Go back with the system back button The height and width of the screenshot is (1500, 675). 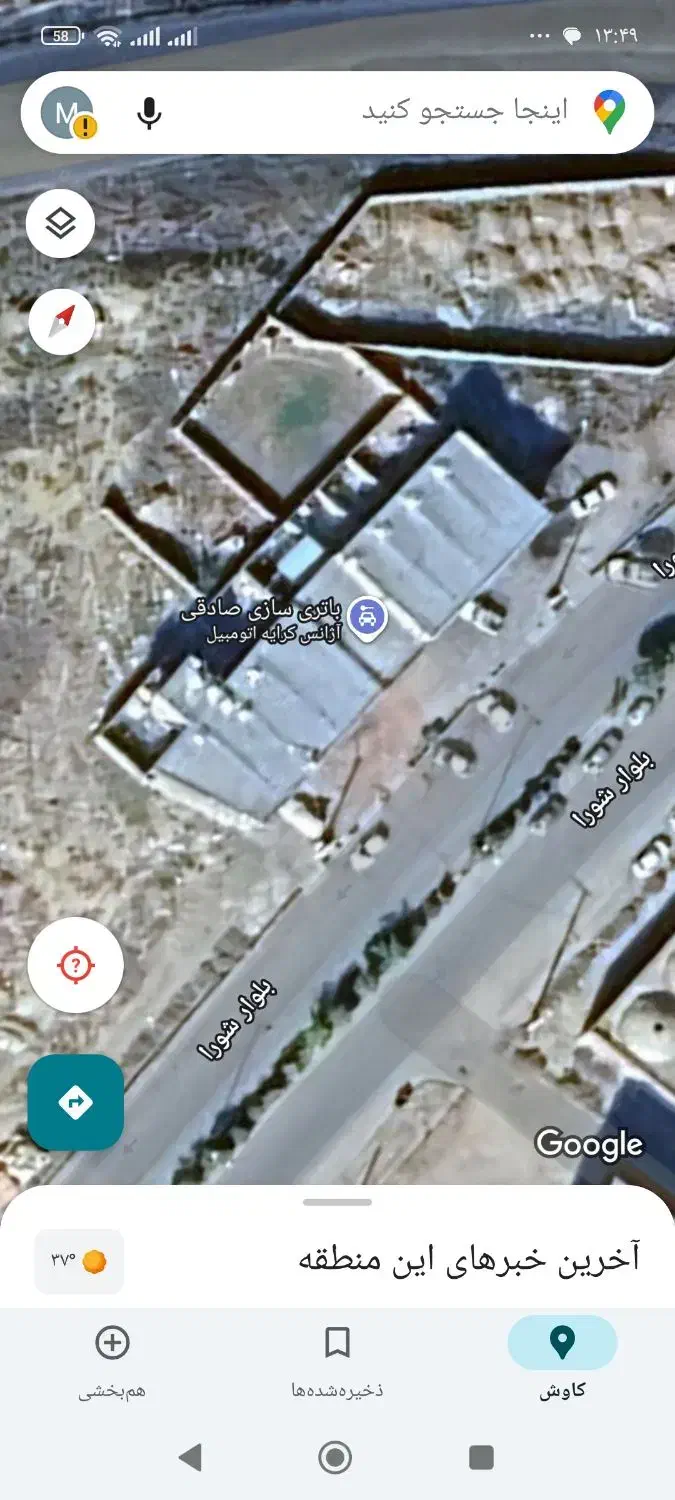pyautogui.click(x=190, y=1457)
